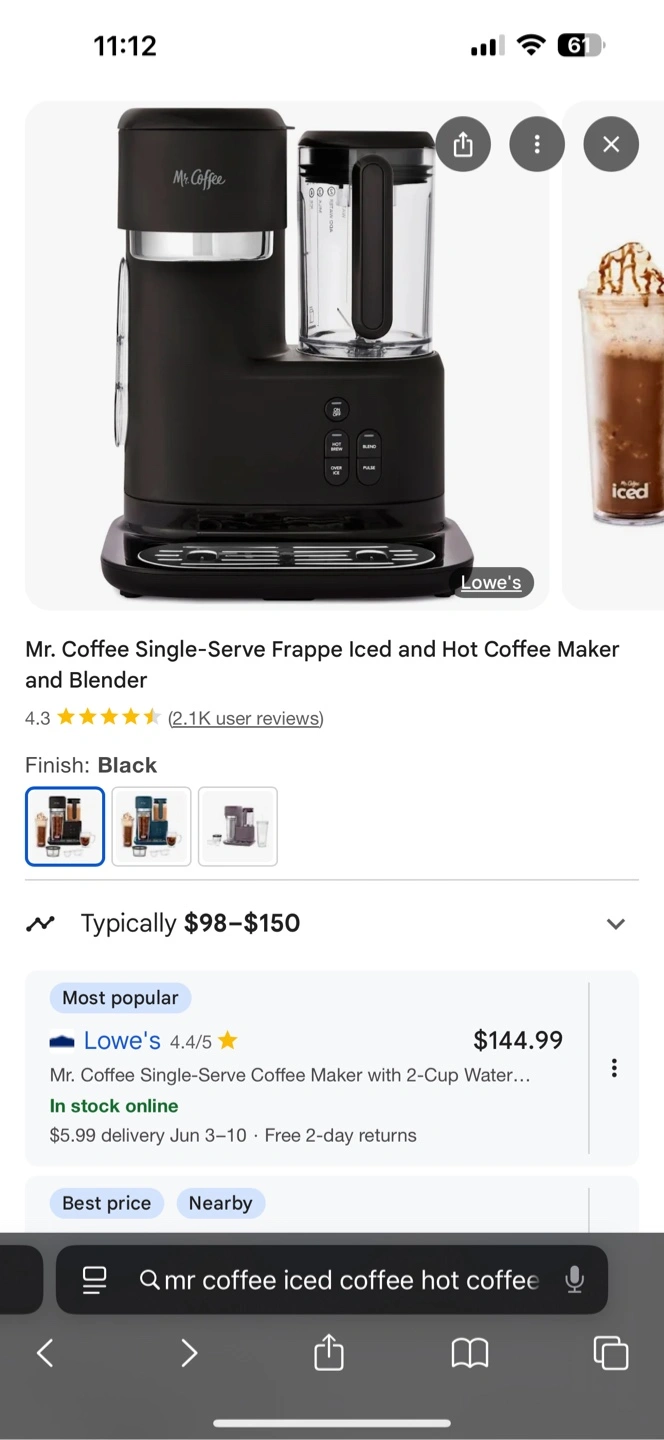Select the blue finish swatch
664x1440 pixels.
pos(151,826)
